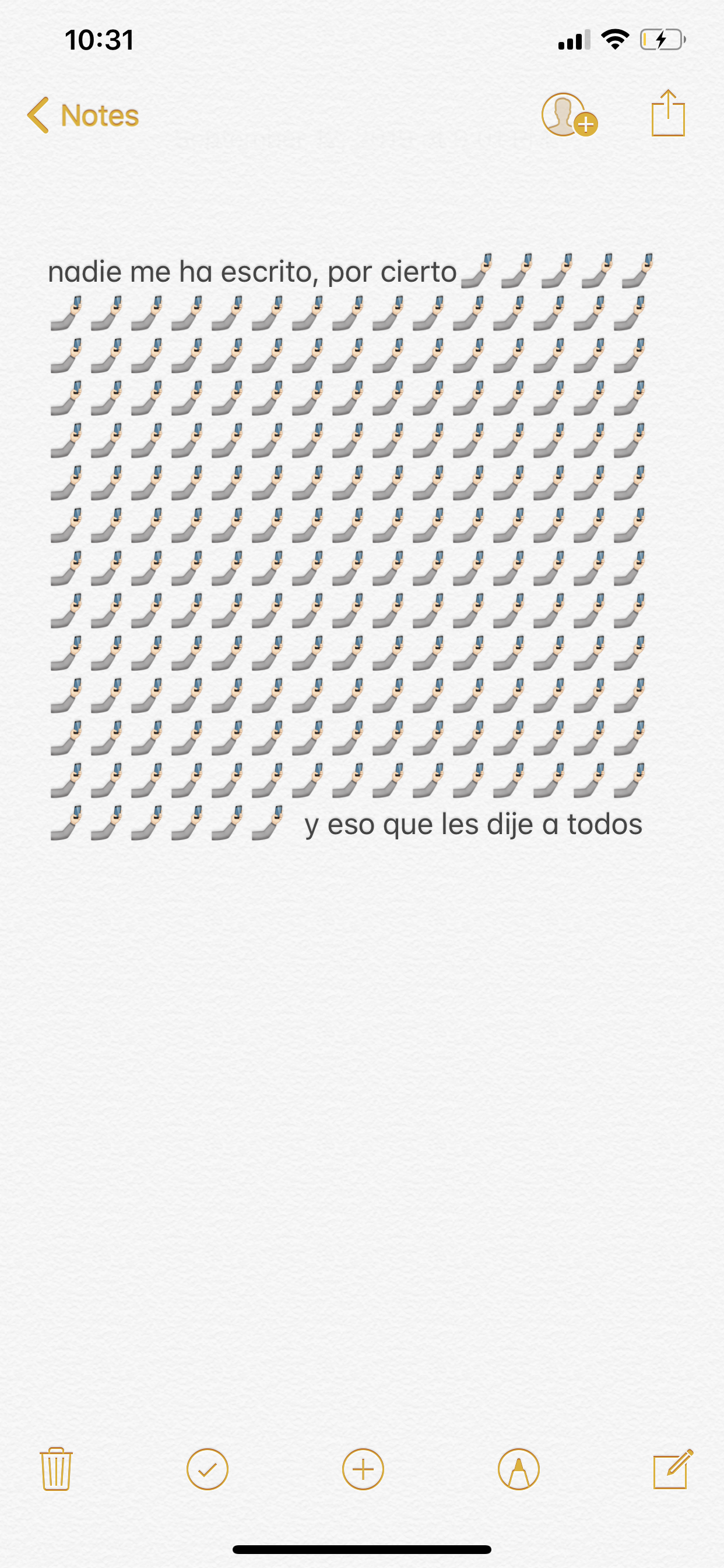This screenshot has width=724, height=1568.
Task: Add people to this note
Action: click(x=569, y=115)
